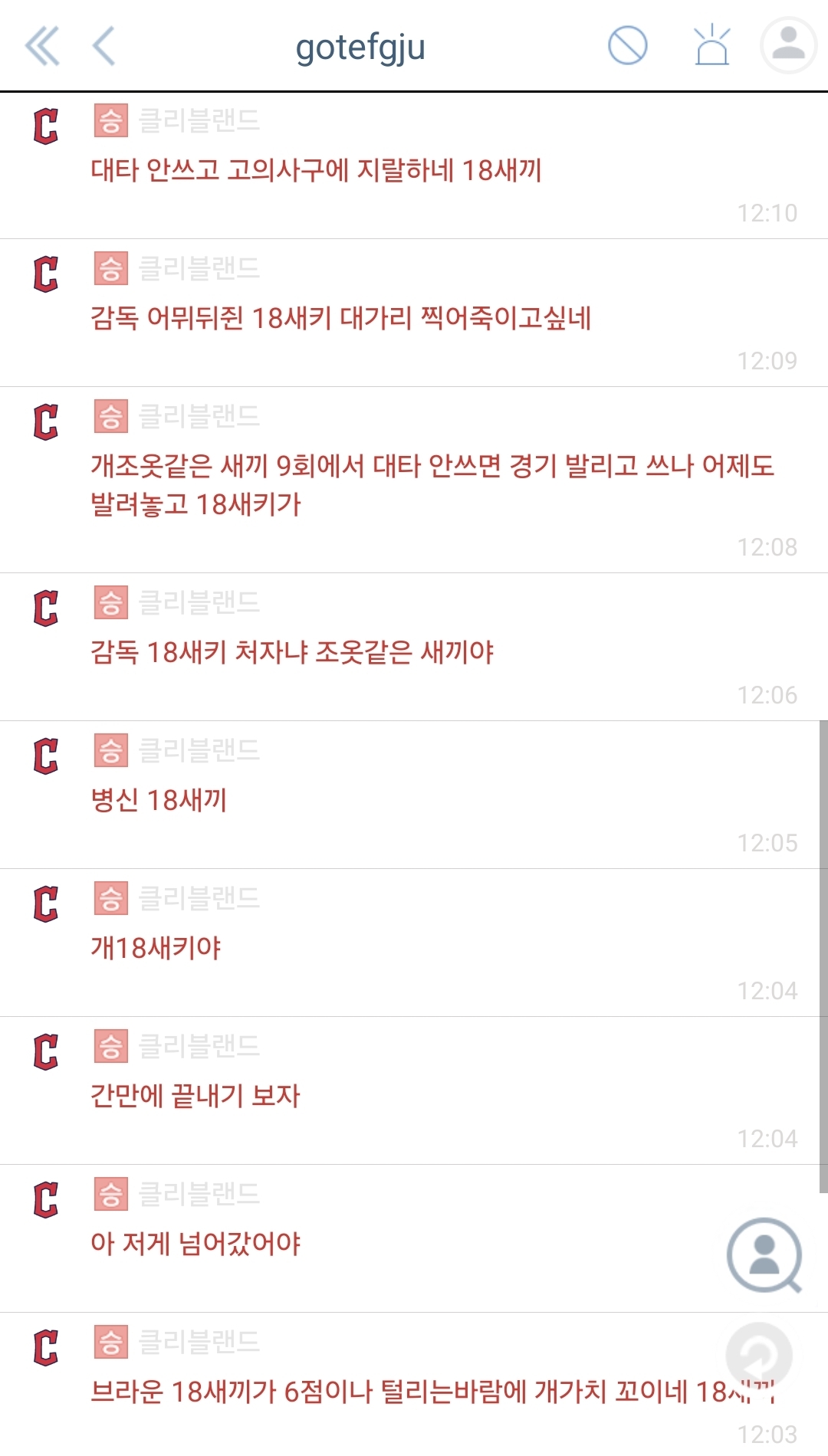Report this user with the siren icon
The image size is (828, 1456).
[711, 46]
